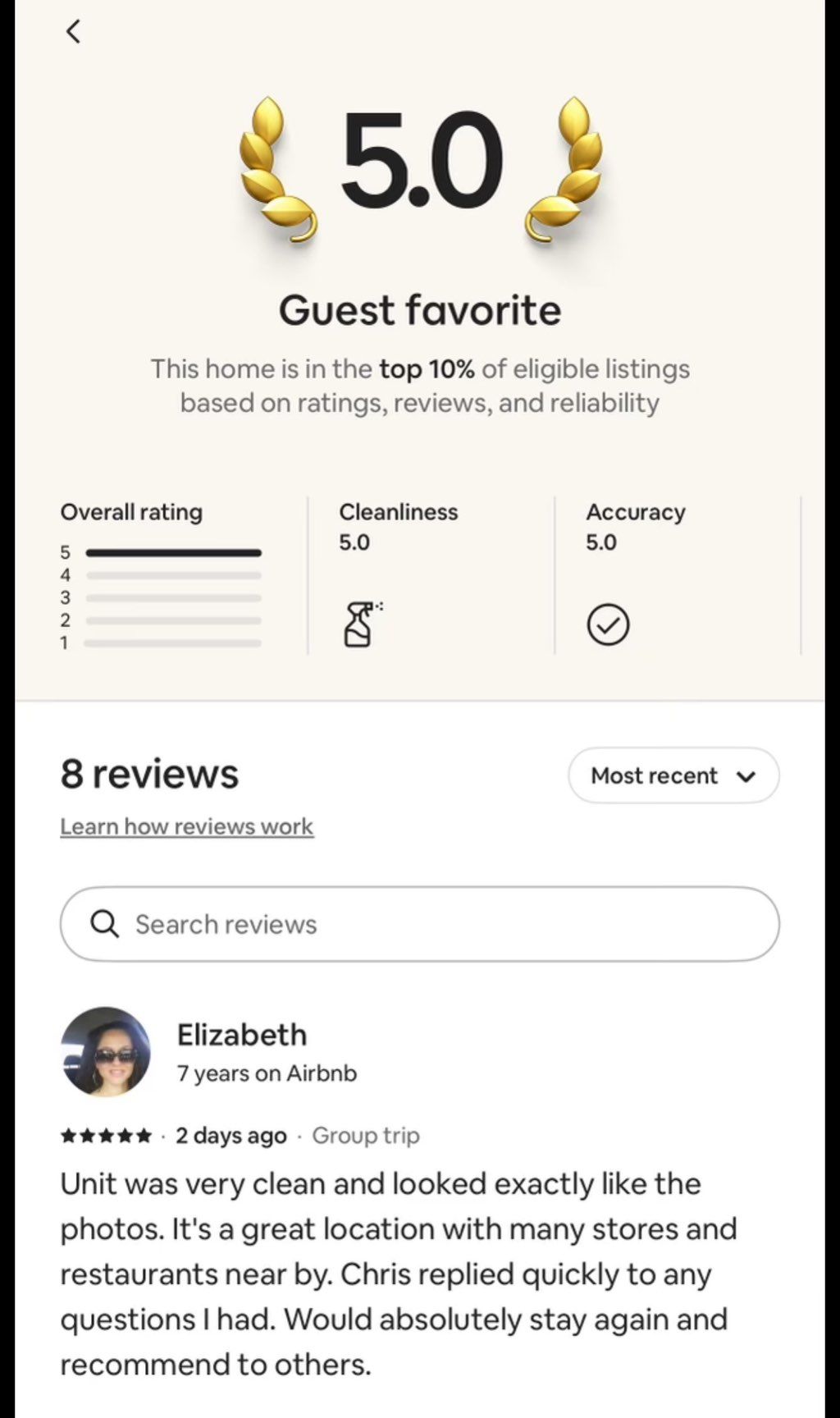Tap the Search reviews field
This screenshot has height=1418, width=840.
click(419, 924)
